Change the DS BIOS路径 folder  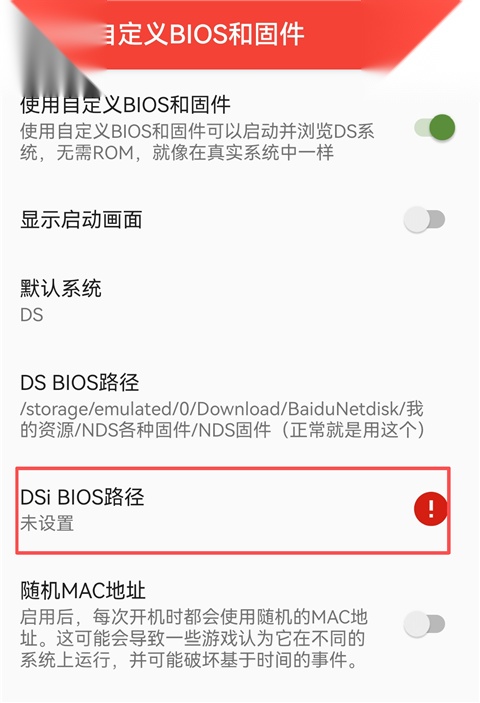pyautogui.click(x=240, y=405)
